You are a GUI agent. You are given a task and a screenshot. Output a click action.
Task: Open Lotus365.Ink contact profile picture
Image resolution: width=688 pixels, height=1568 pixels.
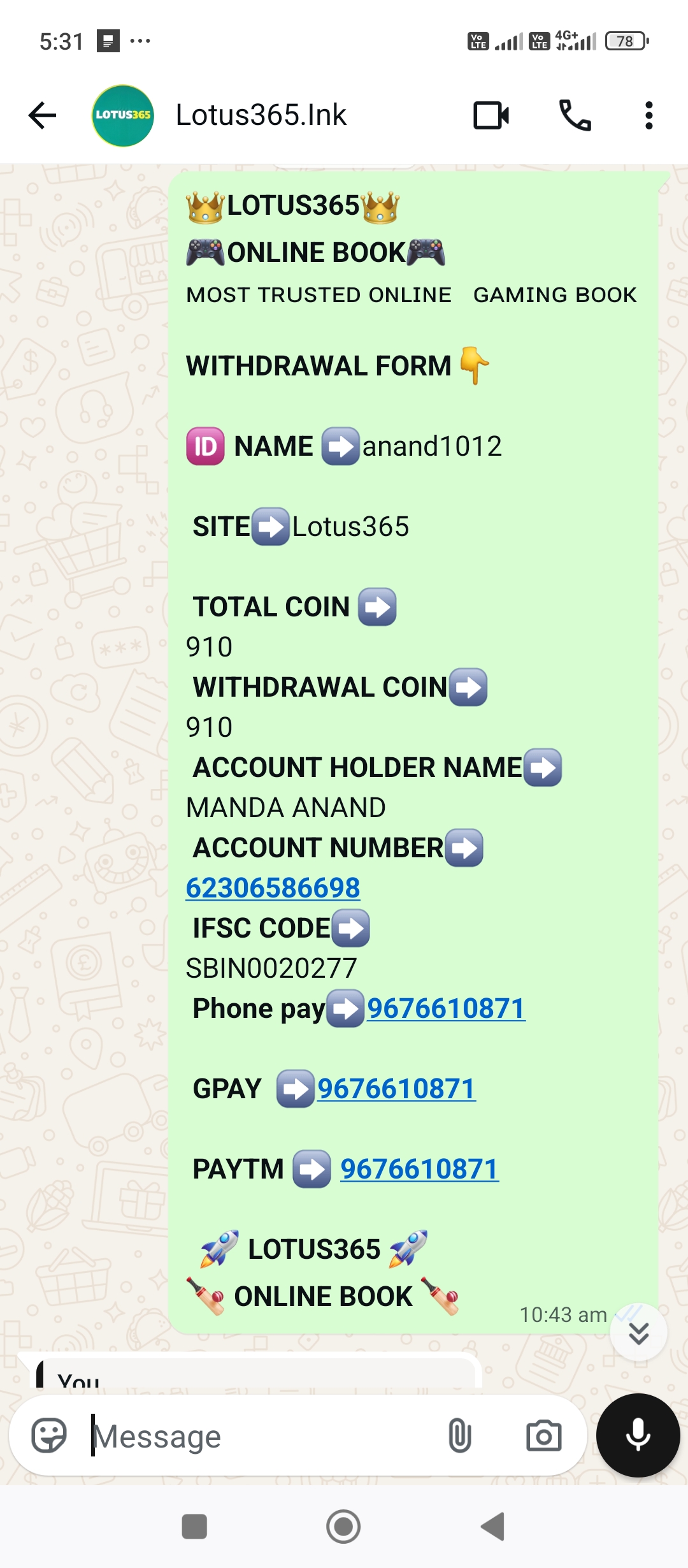(123, 115)
